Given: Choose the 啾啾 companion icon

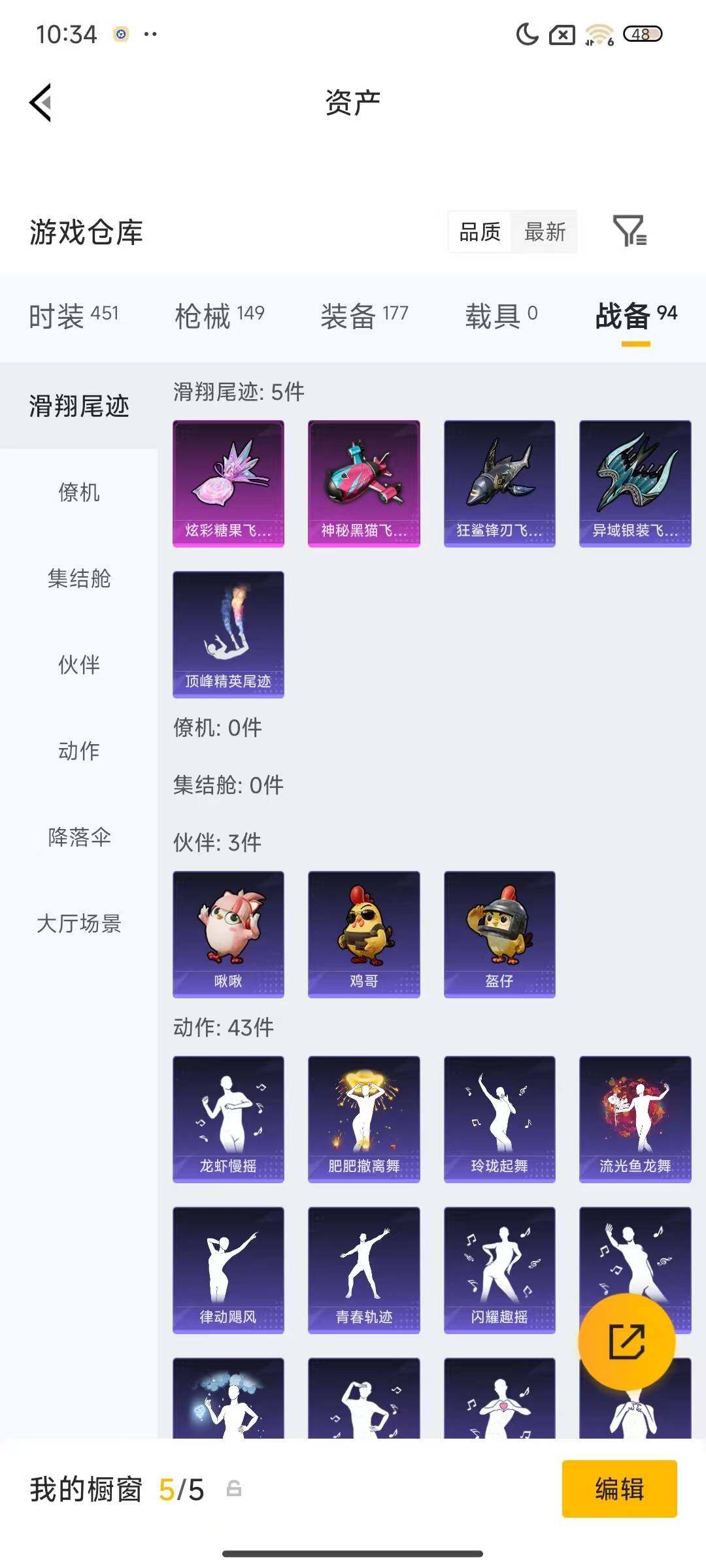Looking at the screenshot, I should (x=228, y=934).
